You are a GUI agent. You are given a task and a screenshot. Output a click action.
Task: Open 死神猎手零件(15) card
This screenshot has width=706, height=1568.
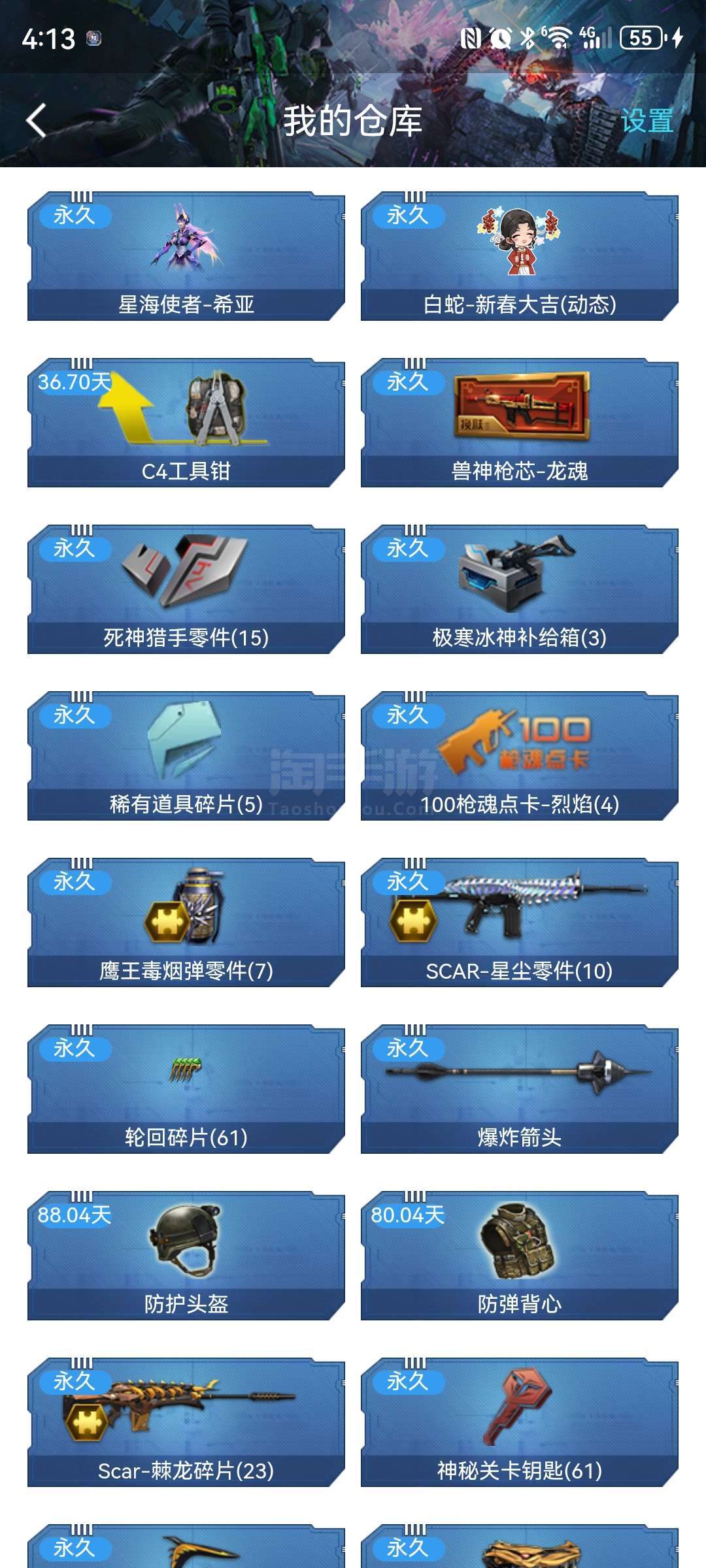tap(186, 589)
